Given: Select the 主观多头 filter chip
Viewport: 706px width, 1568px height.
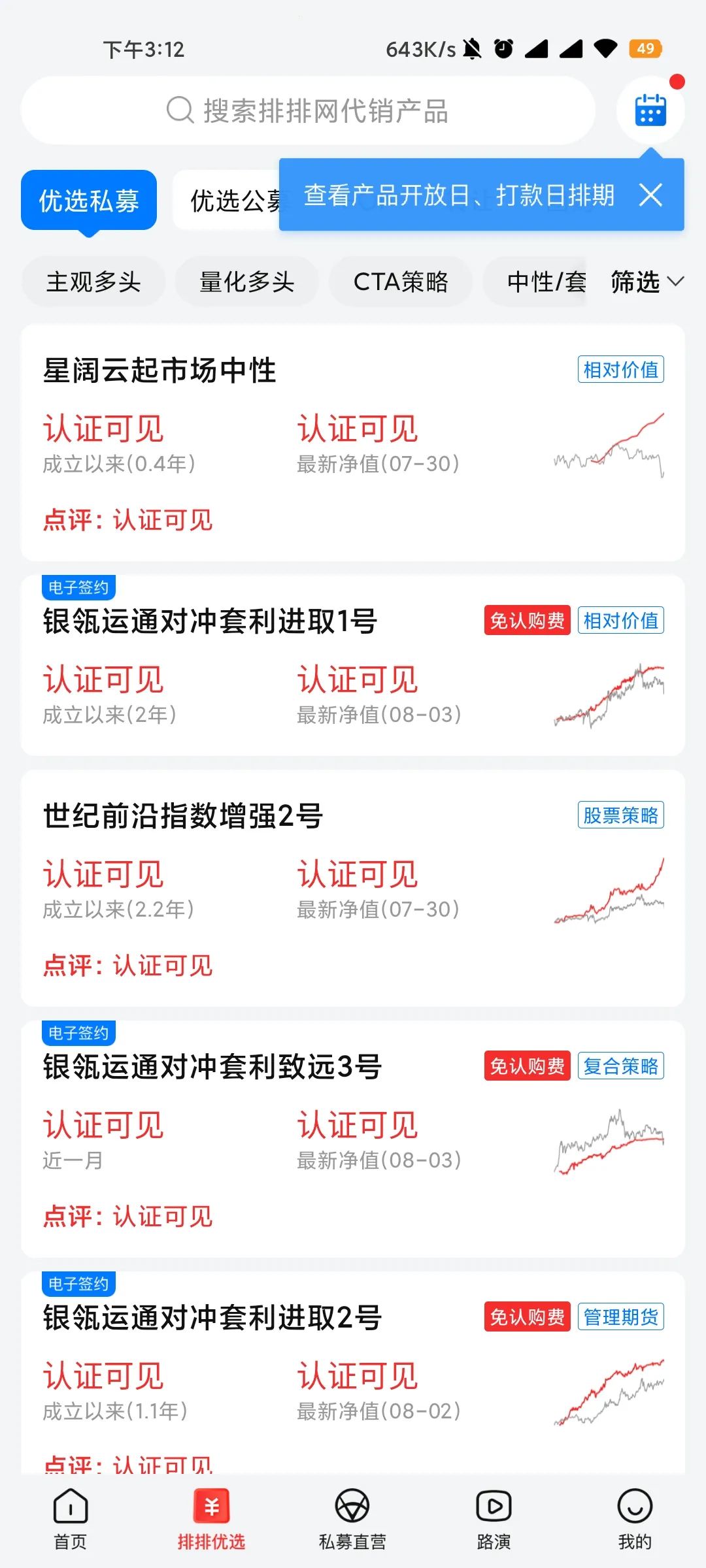Looking at the screenshot, I should click(x=93, y=282).
